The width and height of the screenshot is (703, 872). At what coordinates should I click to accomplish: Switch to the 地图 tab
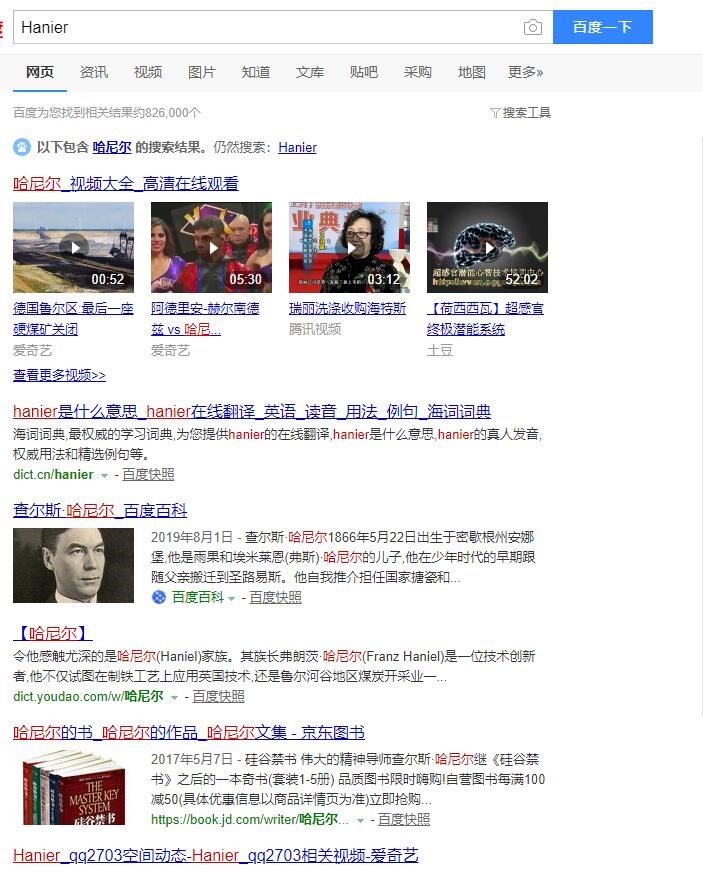472,72
